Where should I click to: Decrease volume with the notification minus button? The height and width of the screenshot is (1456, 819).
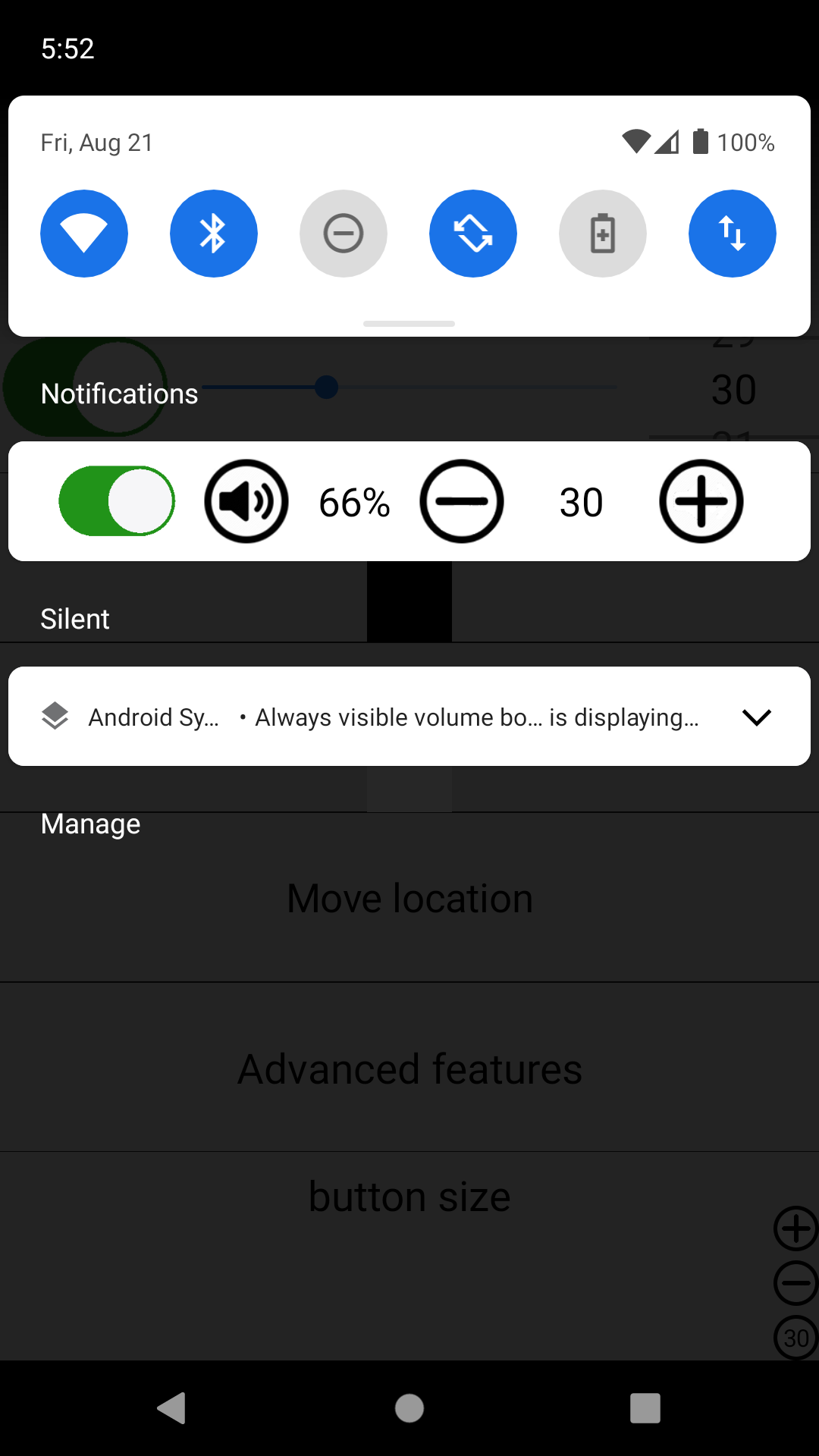[461, 501]
